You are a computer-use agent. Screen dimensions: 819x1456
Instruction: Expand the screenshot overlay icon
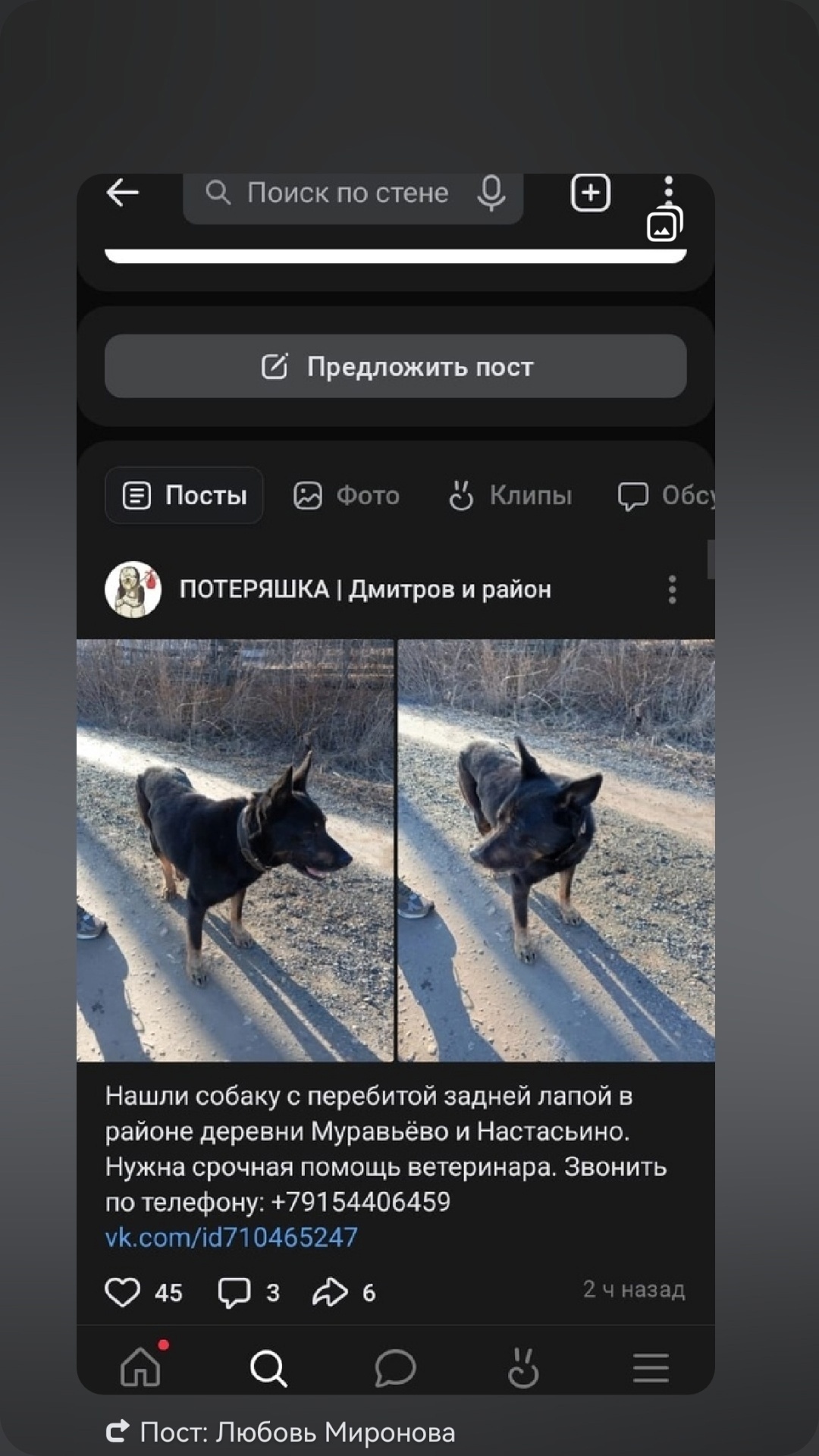point(662,225)
